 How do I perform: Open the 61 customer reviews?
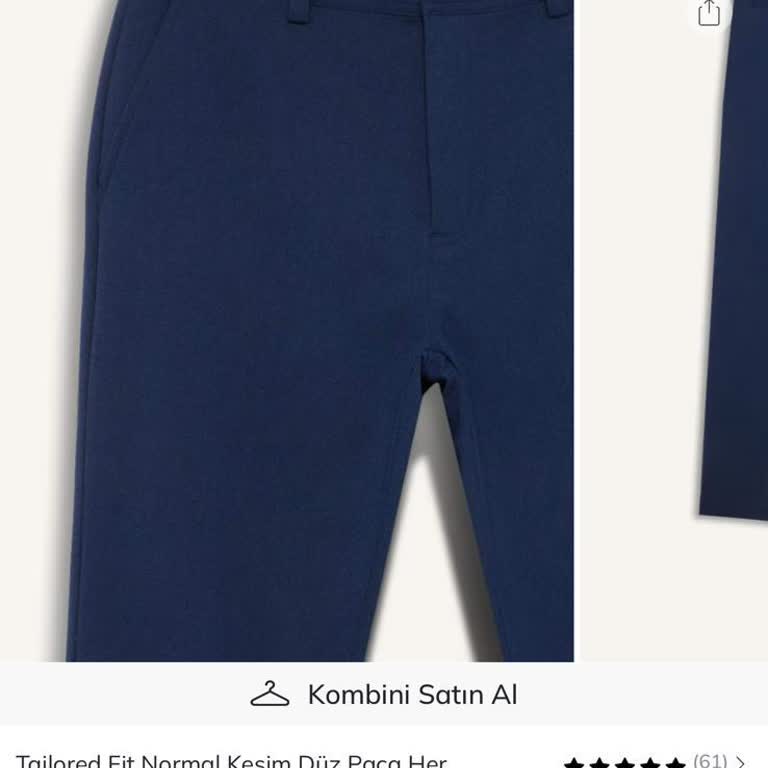coord(655,762)
